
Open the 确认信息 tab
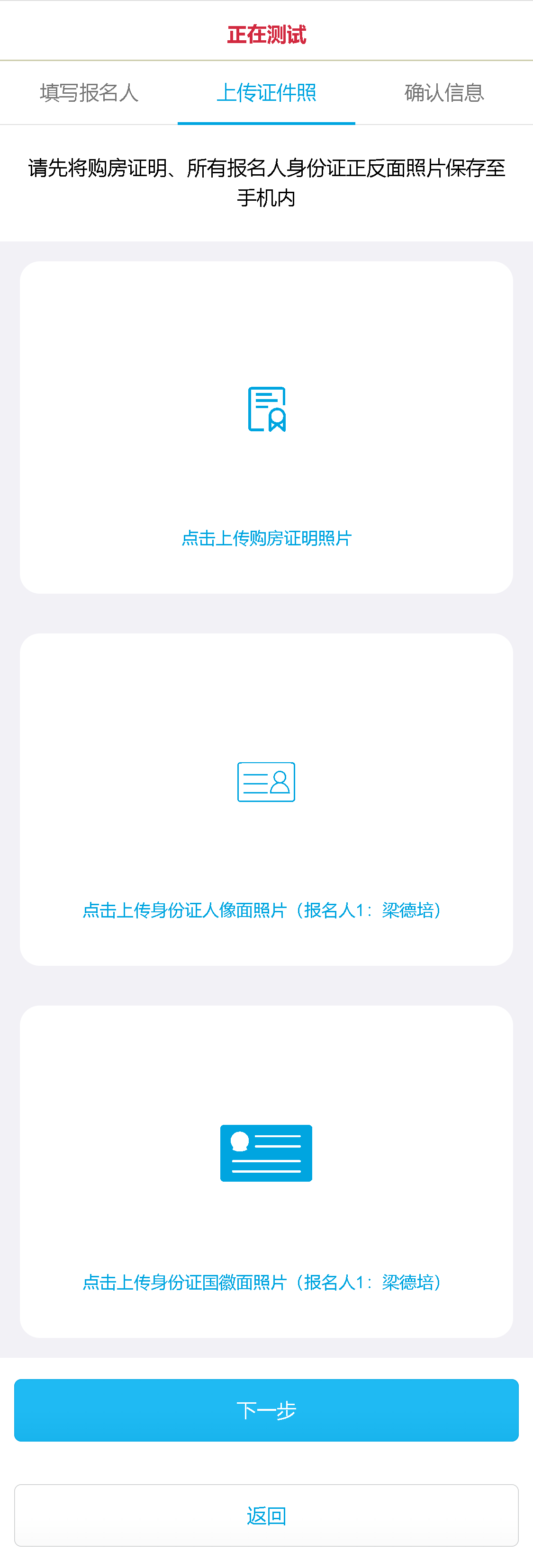444,92
